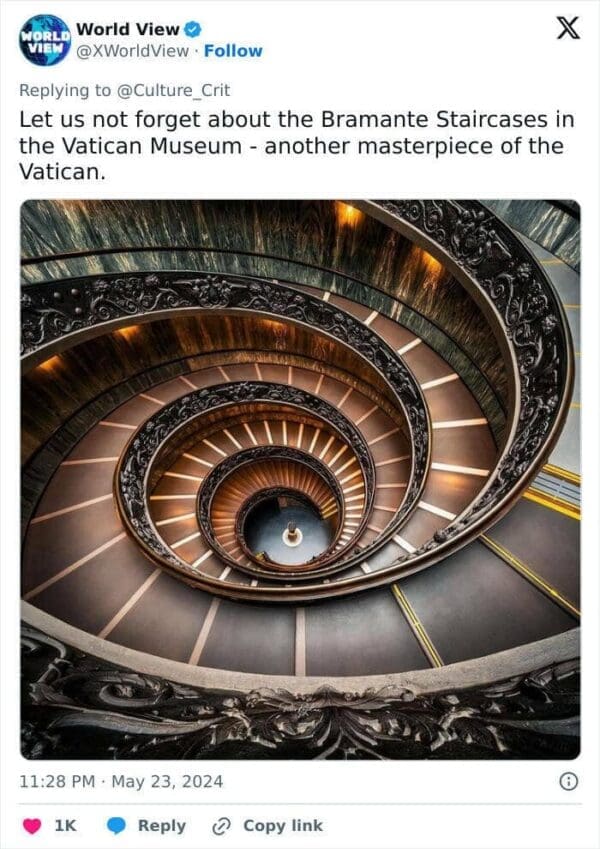Open the spiral staircase photo
This screenshot has width=600, height=849.
point(300,479)
